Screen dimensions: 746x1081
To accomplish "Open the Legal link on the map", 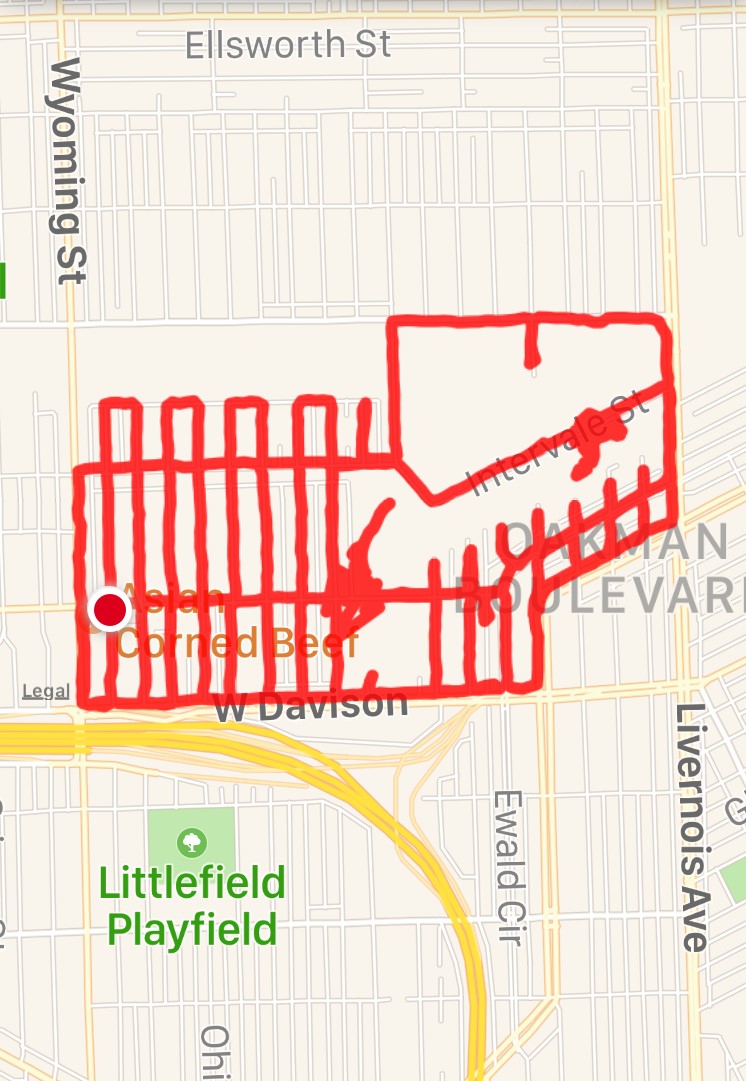I will (x=46, y=691).
